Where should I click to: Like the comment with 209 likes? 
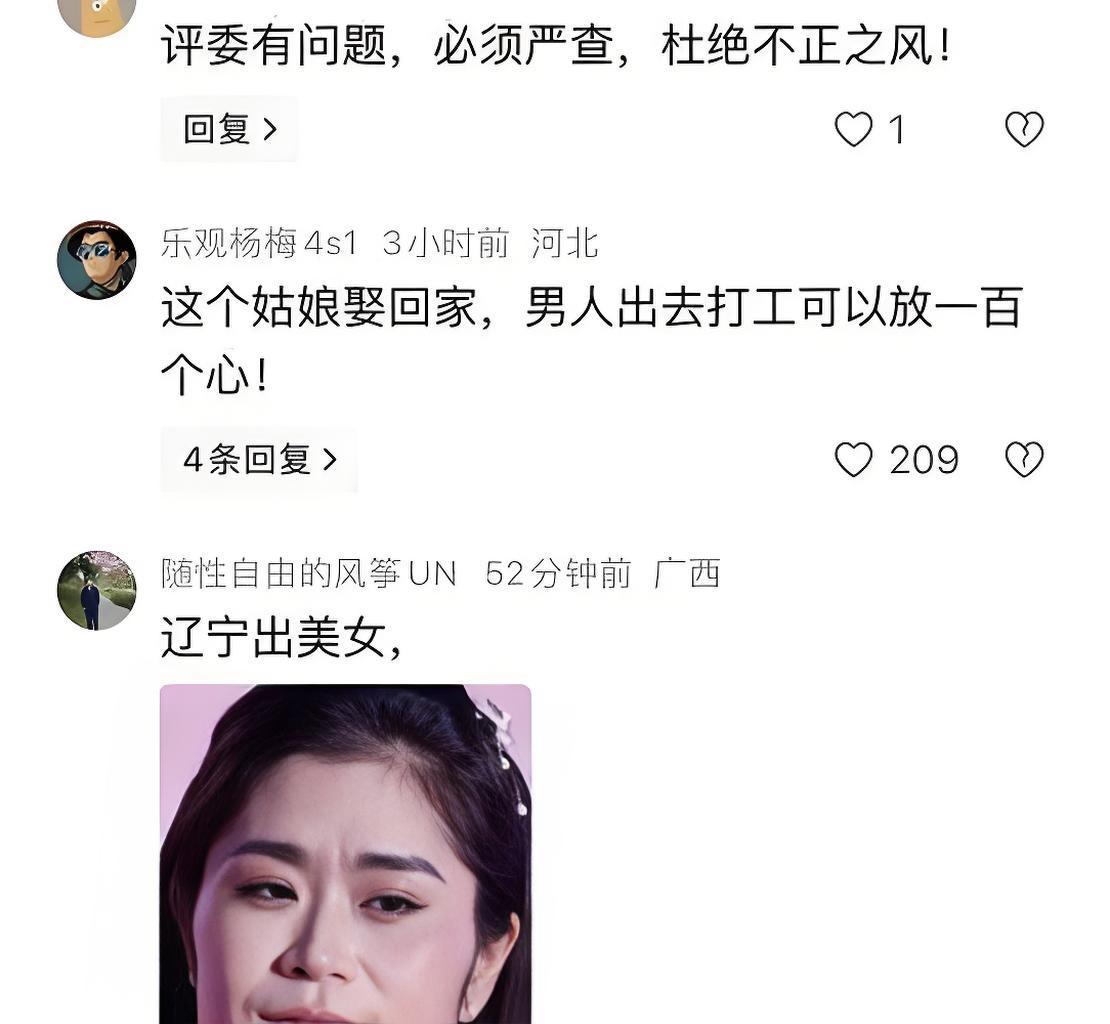tap(853, 460)
